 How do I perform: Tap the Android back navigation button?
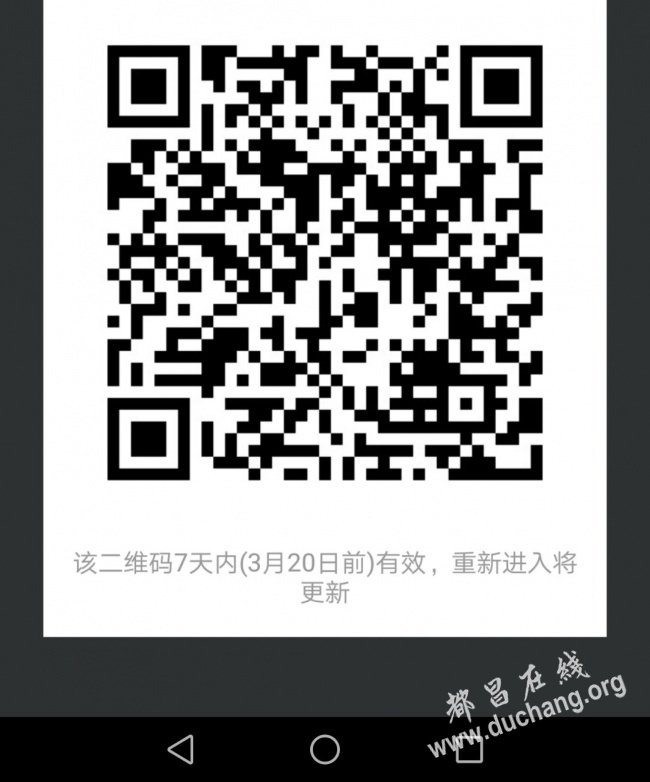(x=181, y=749)
